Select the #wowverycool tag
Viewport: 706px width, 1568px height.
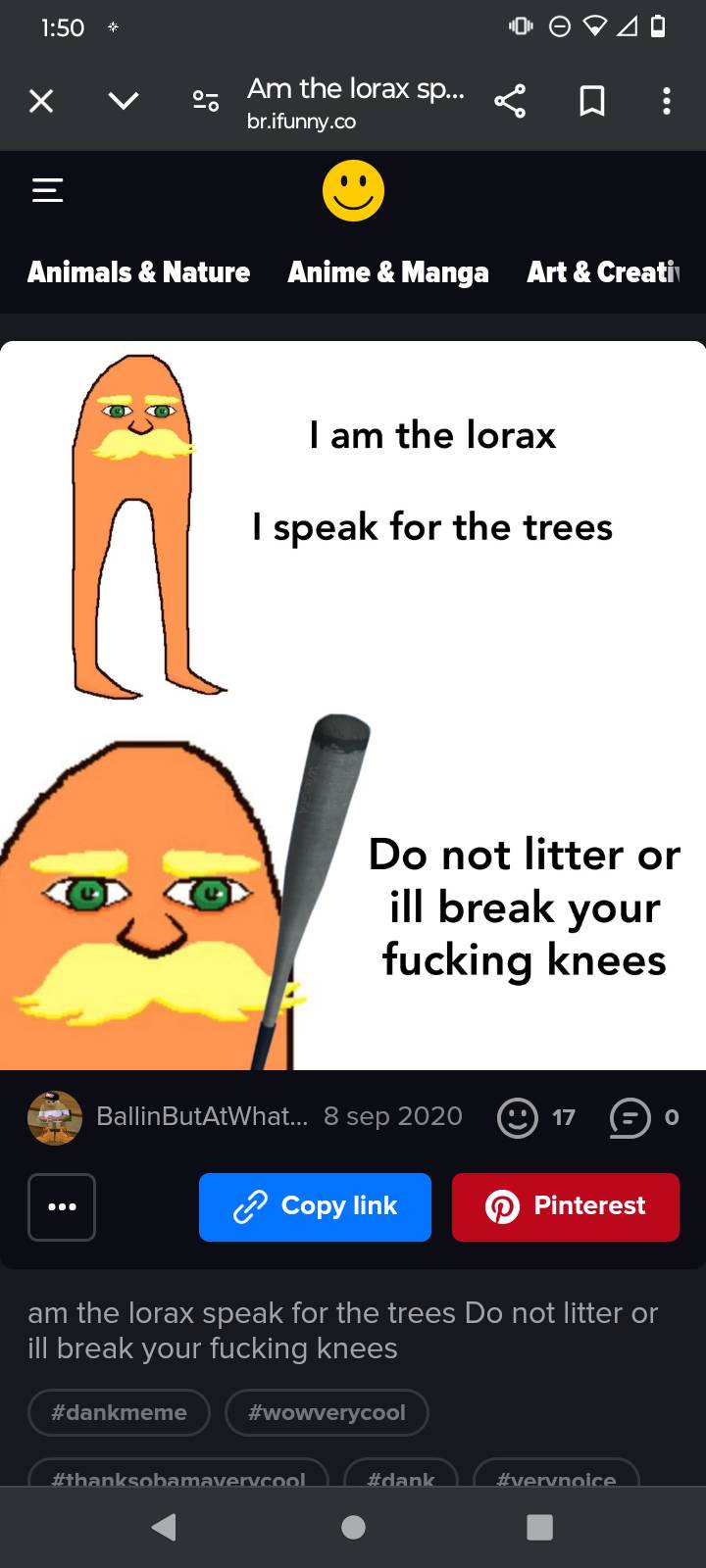[327, 1412]
